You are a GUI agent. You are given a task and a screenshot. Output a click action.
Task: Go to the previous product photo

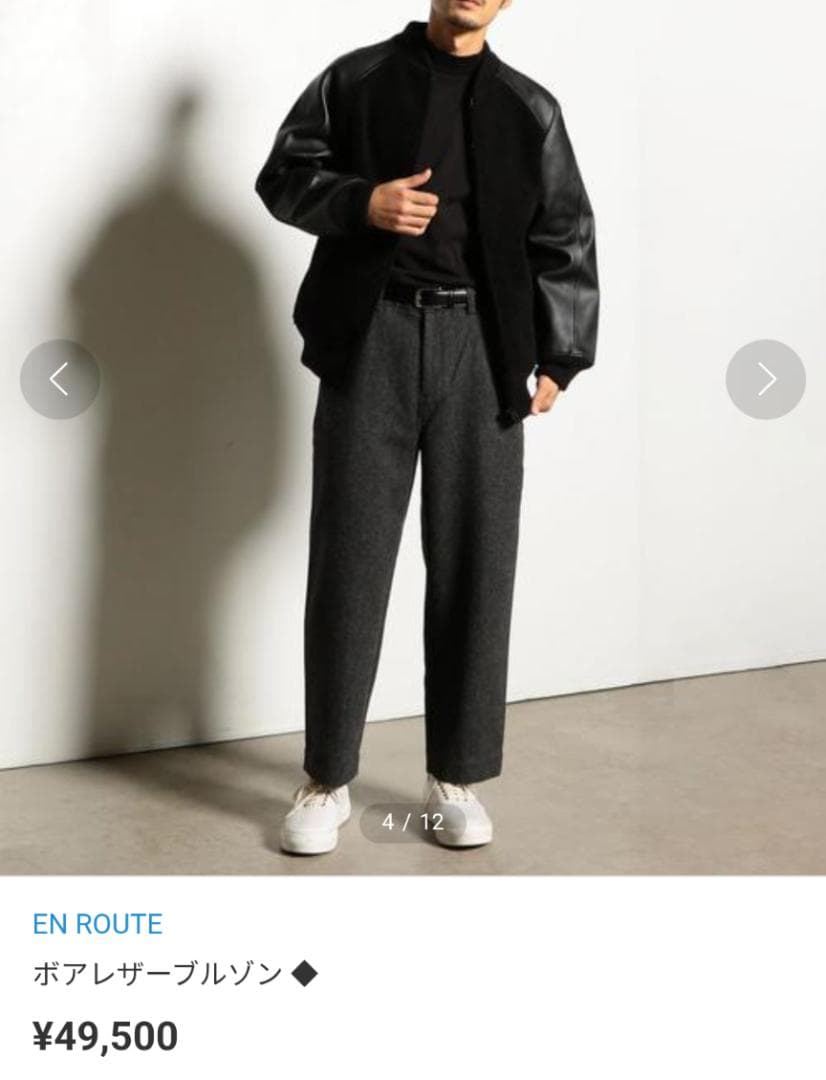click(x=60, y=379)
